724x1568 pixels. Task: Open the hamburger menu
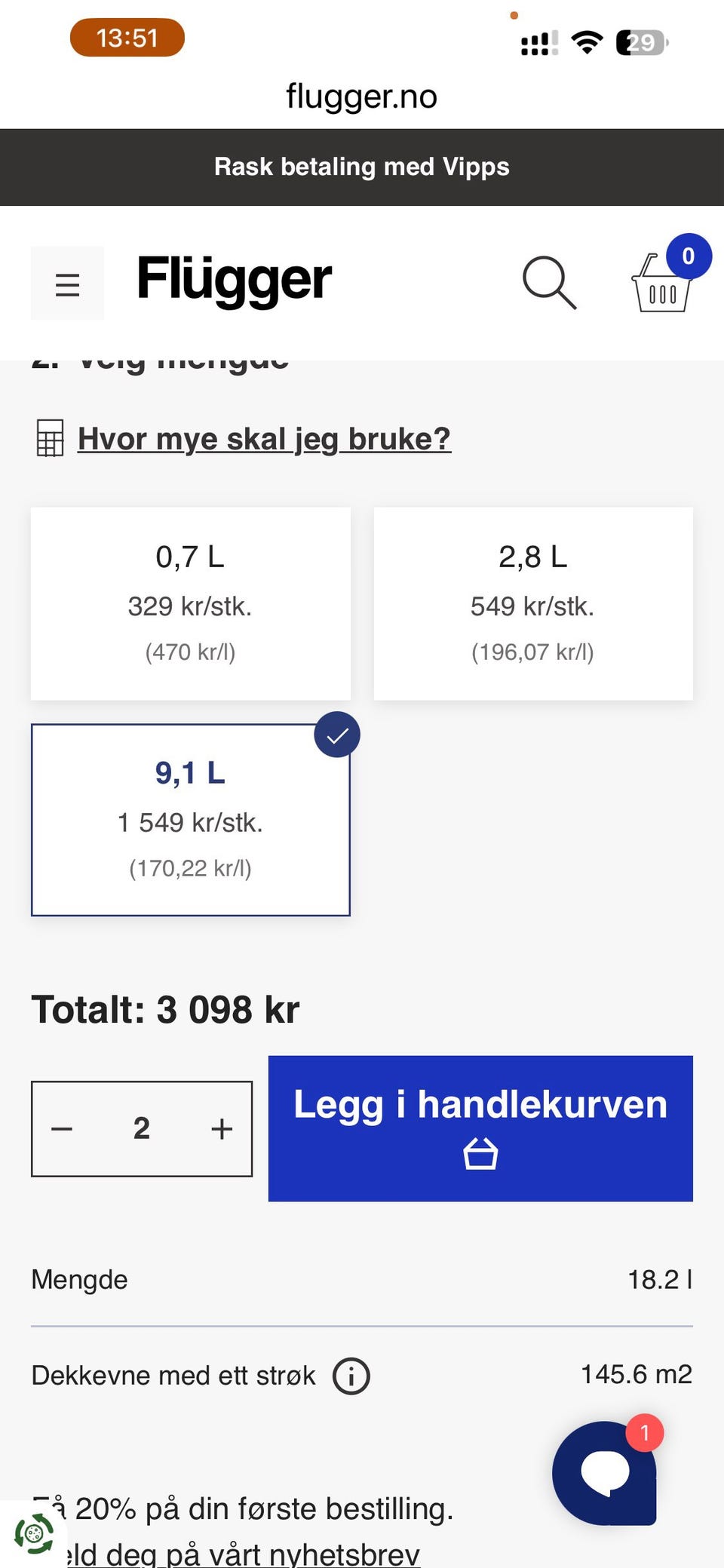point(67,284)
